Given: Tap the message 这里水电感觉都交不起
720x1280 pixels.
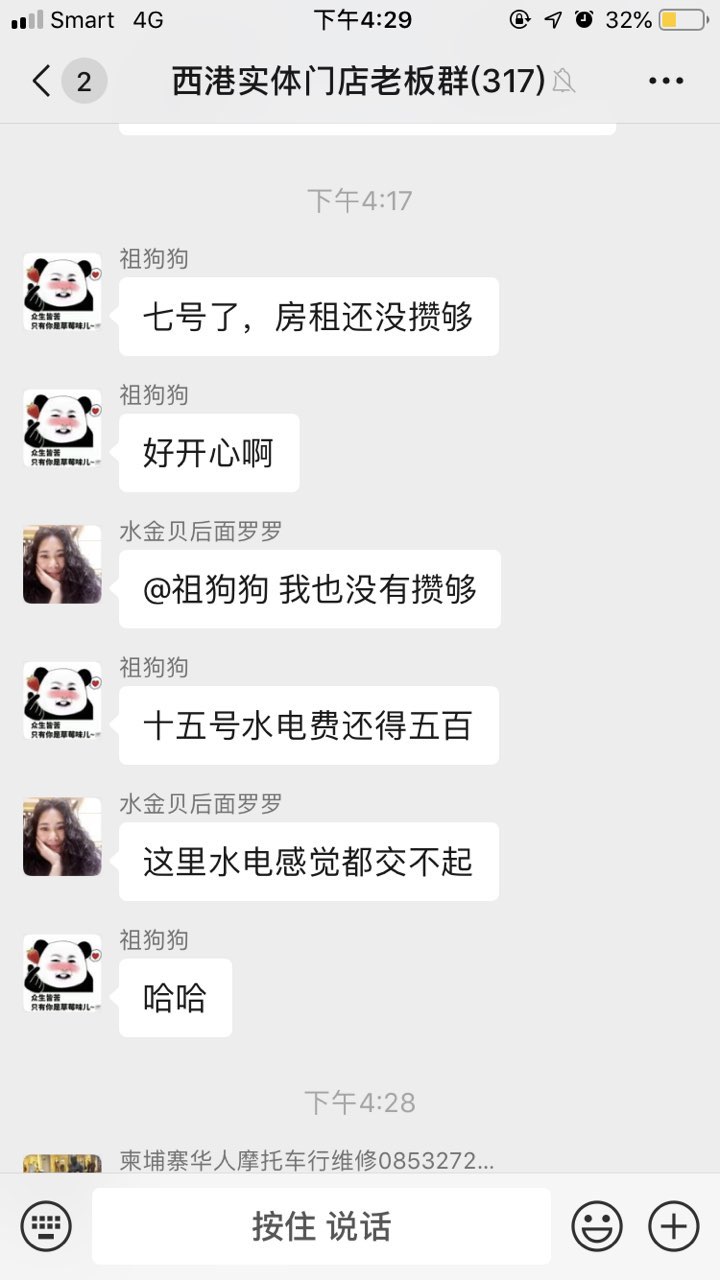Looking at the screenshot, I should pyautogui.click(x=308, y=862).
